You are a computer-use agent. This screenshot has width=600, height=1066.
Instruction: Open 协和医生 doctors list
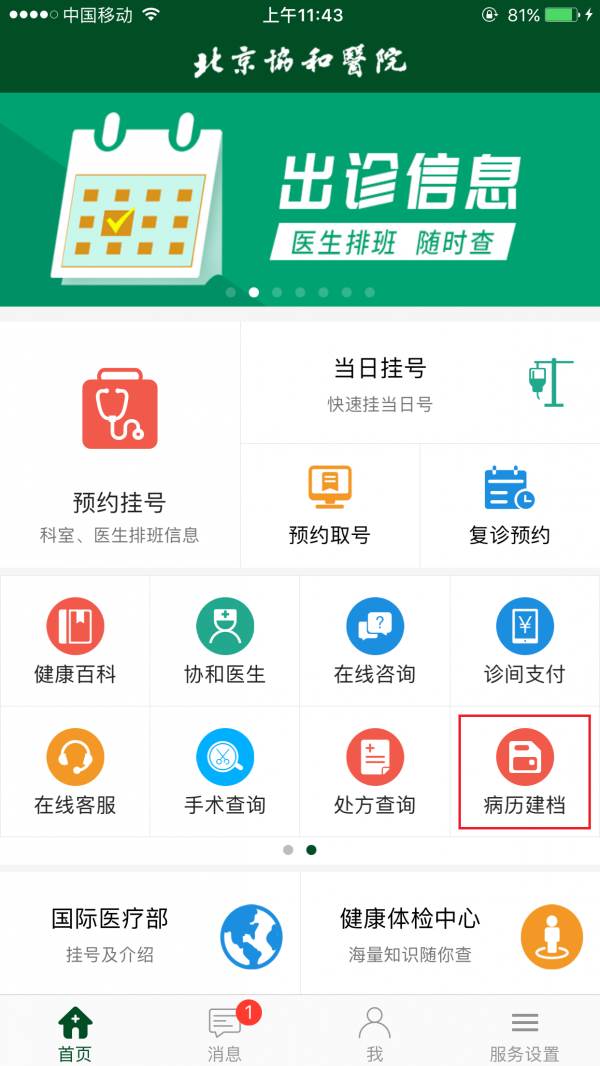[225, 641]
